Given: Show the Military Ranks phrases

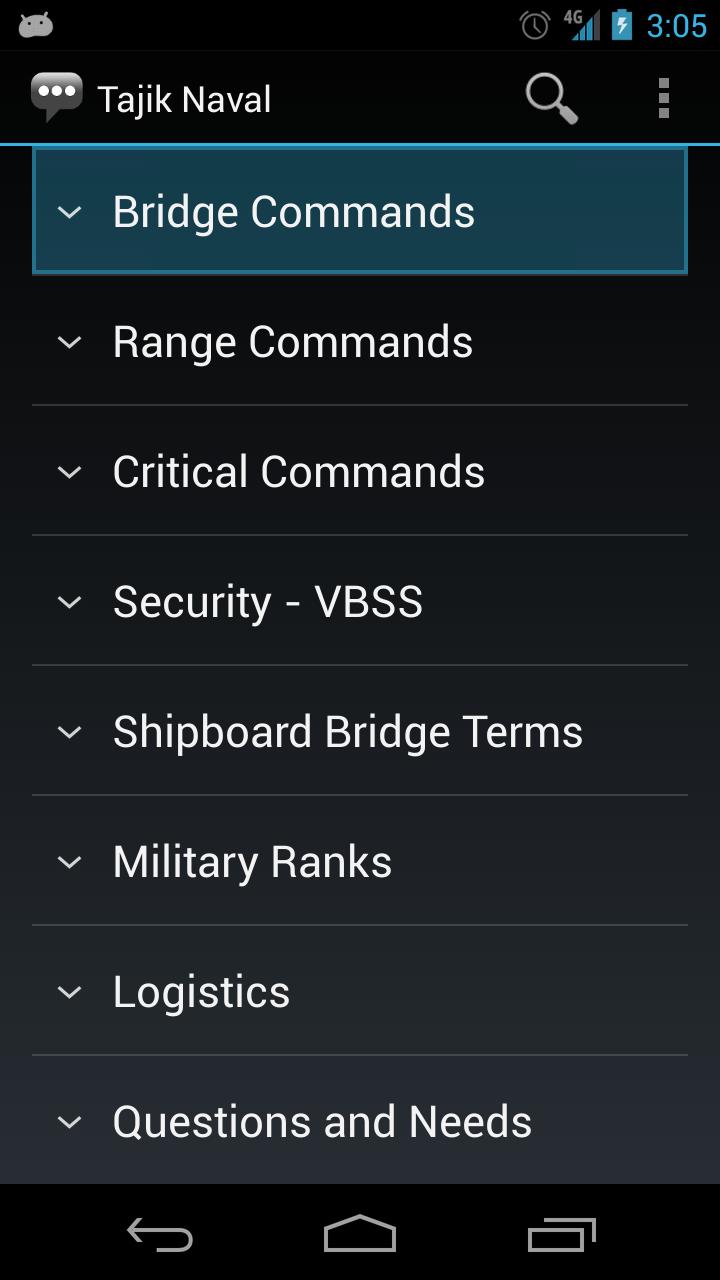Looking at the screenshot, I should [360, 861].
